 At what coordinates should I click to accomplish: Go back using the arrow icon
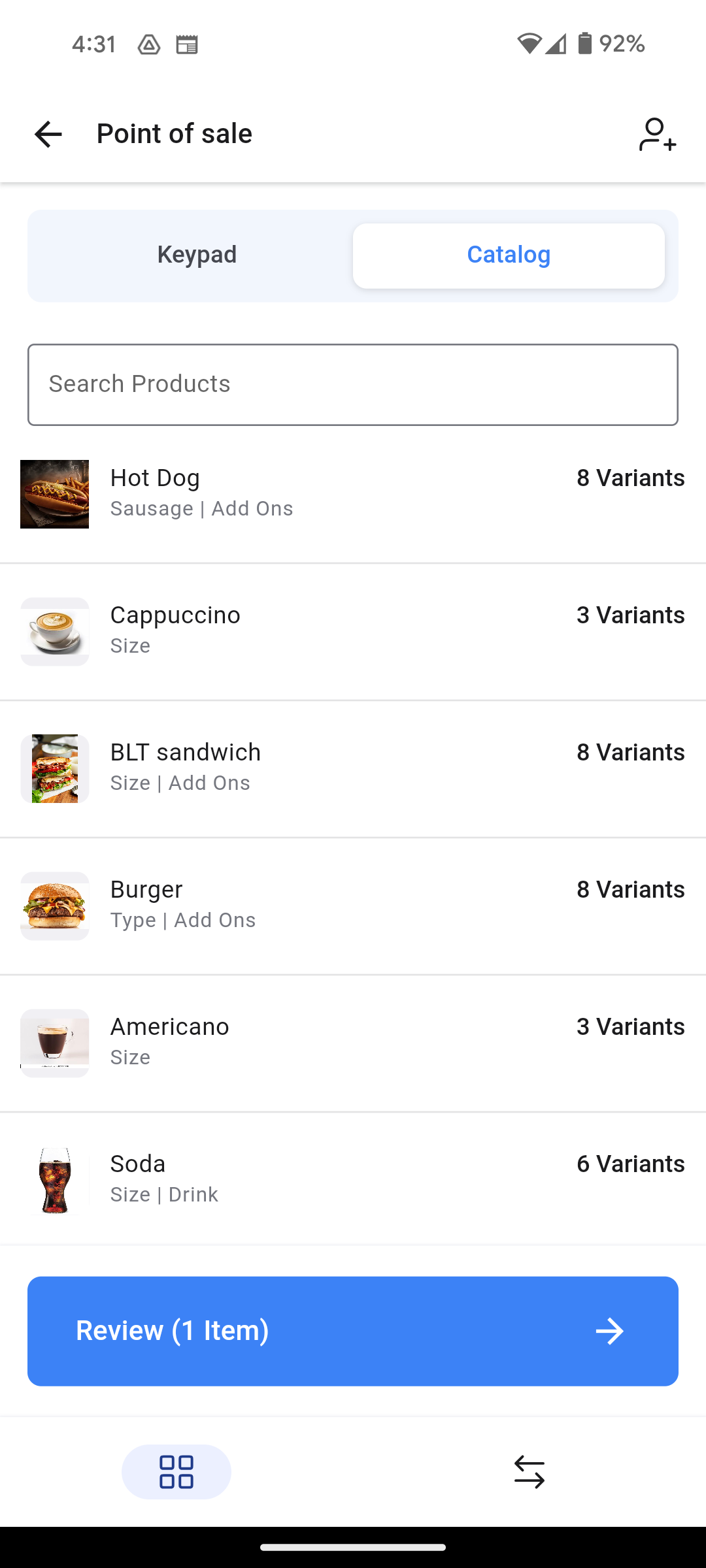click(x=48, y=135)
